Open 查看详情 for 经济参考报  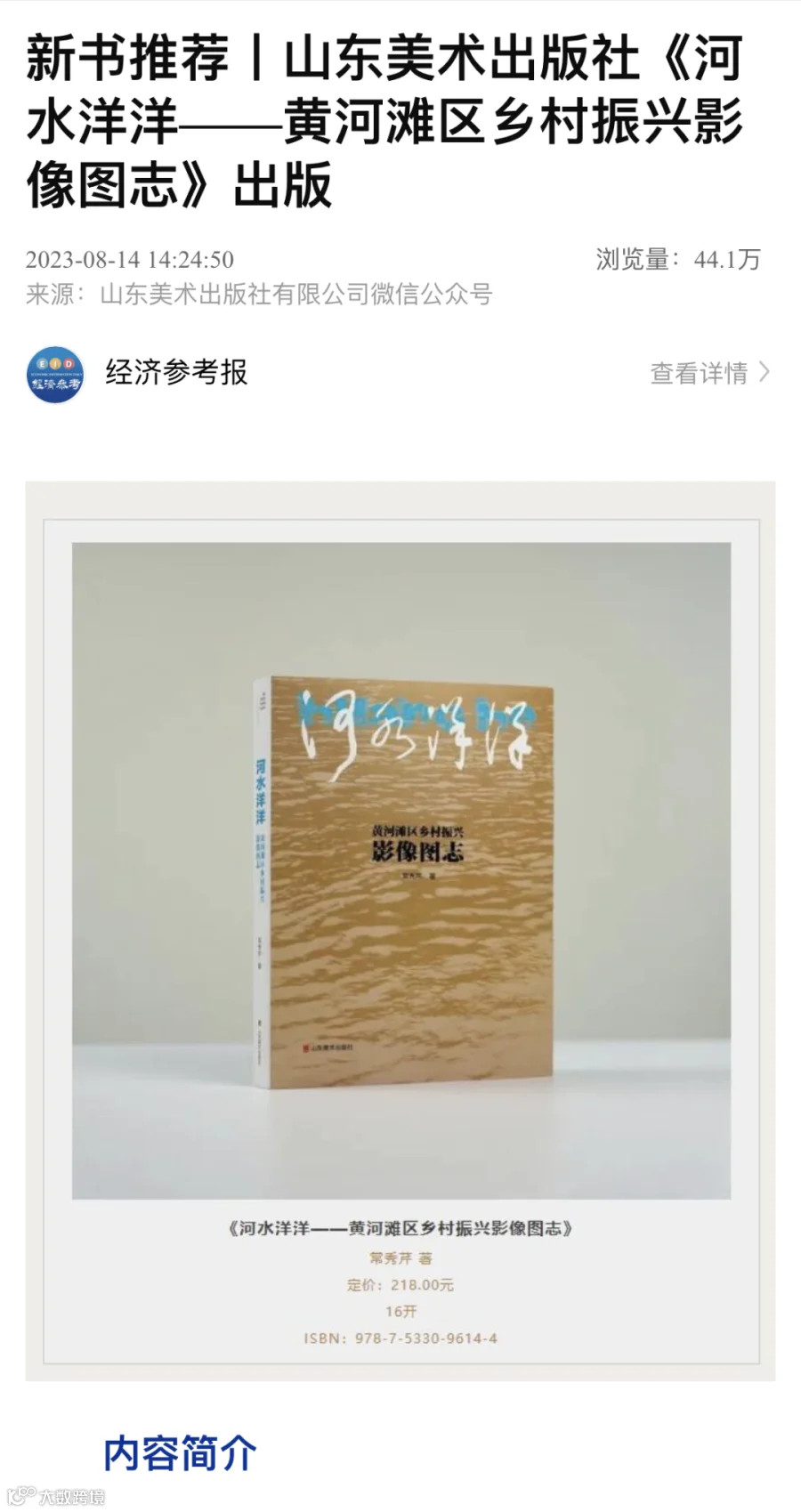click(709, 373)
